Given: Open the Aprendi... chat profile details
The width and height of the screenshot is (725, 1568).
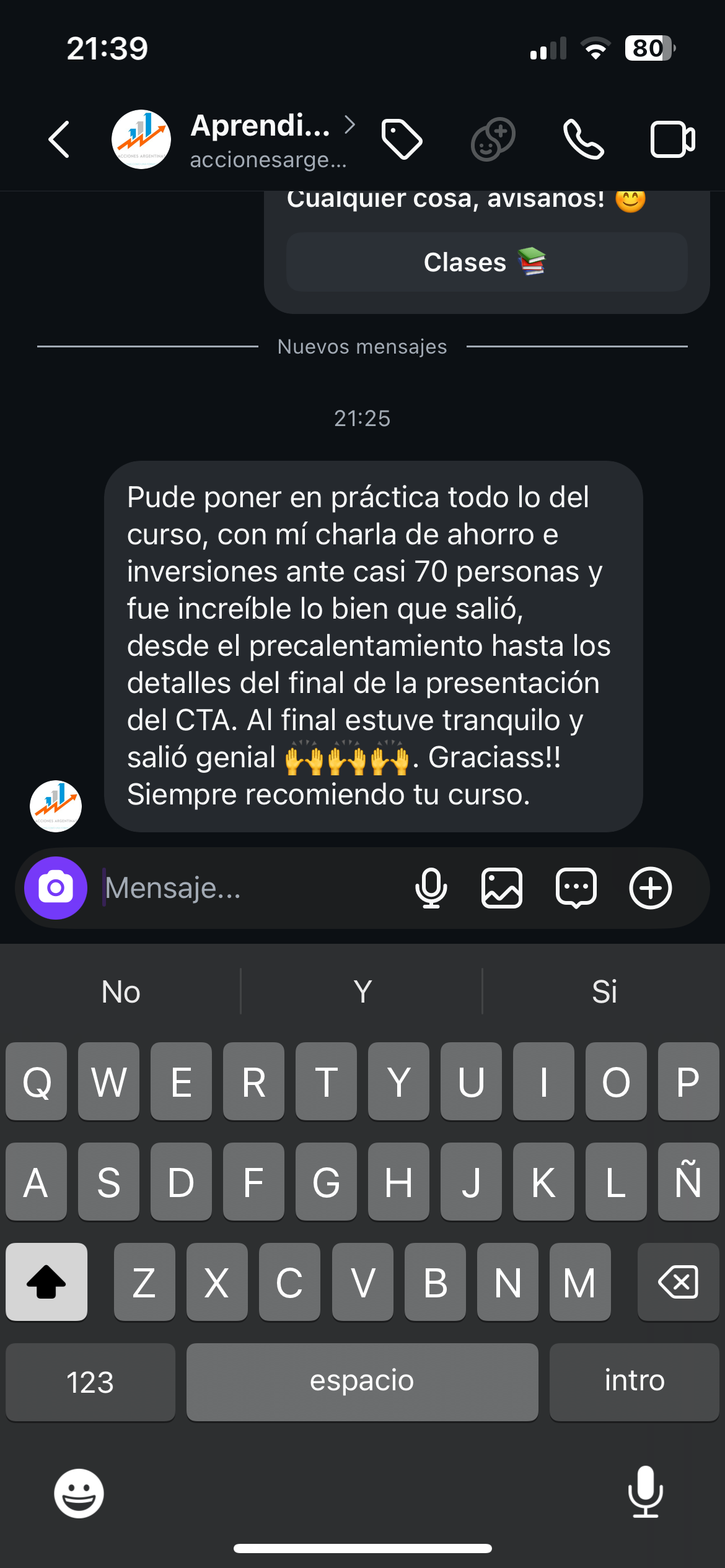Looking at the screenshot, I should (x=260, y=139).
